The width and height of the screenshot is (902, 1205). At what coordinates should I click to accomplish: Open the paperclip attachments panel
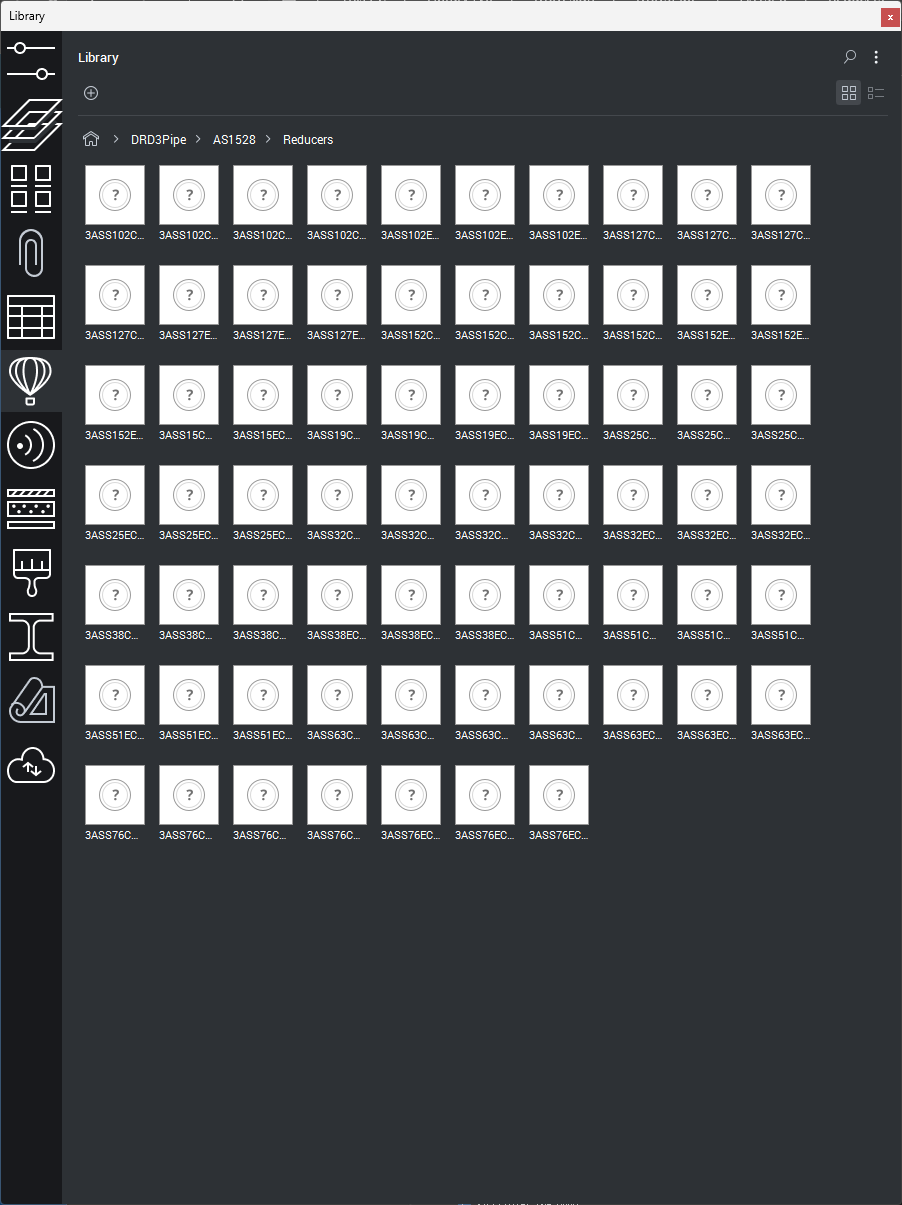pyautogui.click(x=31, y=252)
